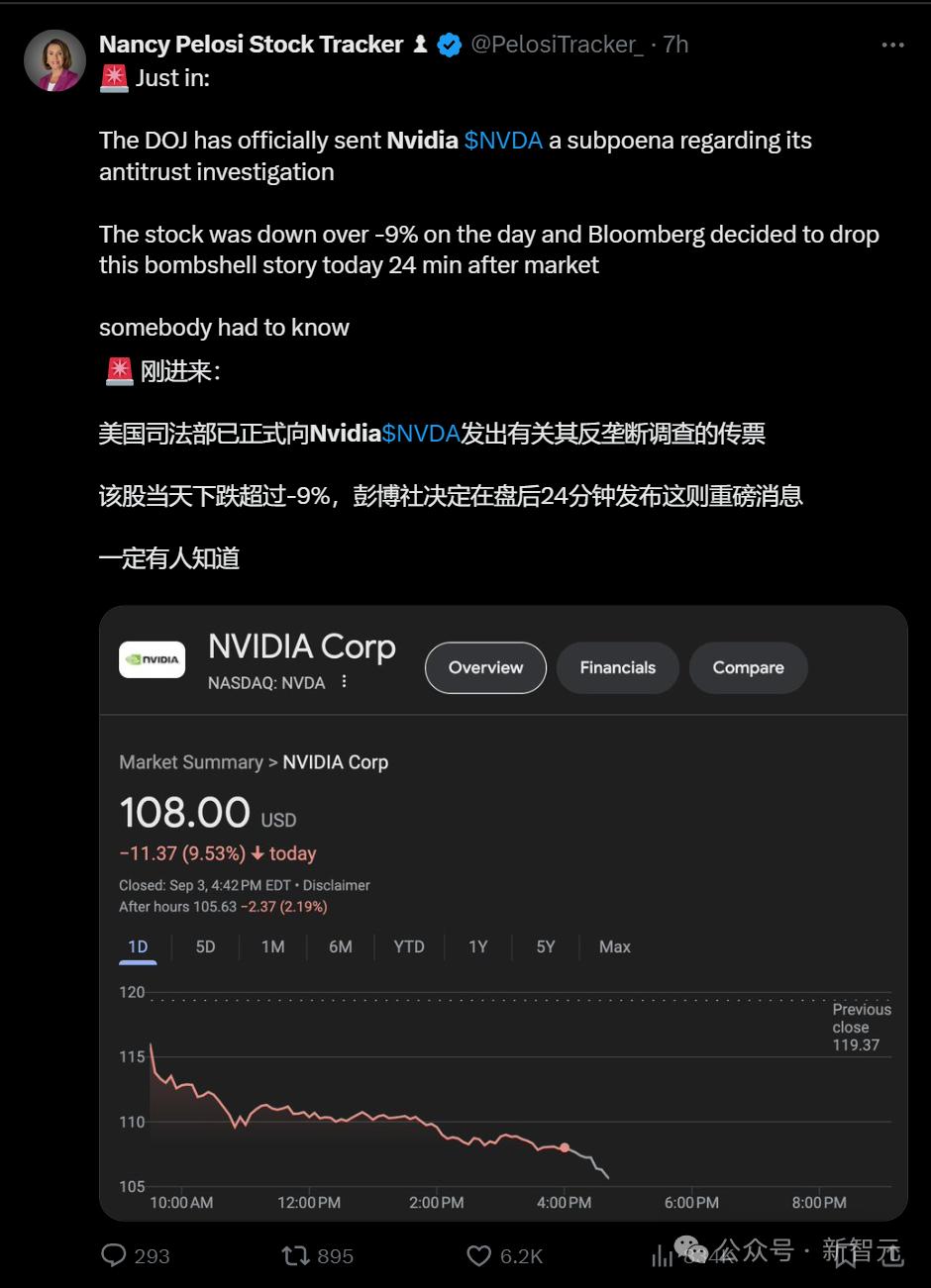Screen dimensions: 931x1288
Task: Open the $NVDA cashtag in the English text
Action: 503,141
